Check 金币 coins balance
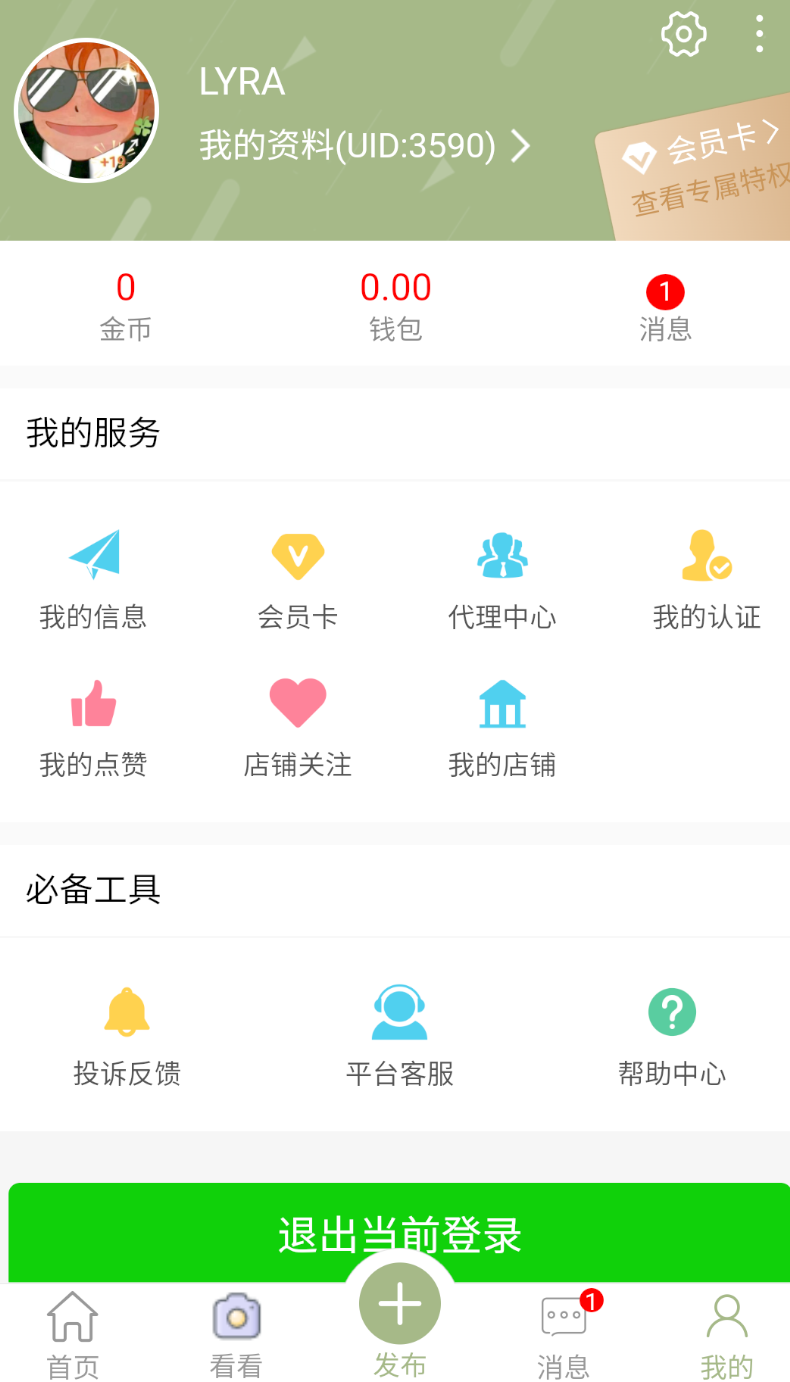 coord(125,306)
